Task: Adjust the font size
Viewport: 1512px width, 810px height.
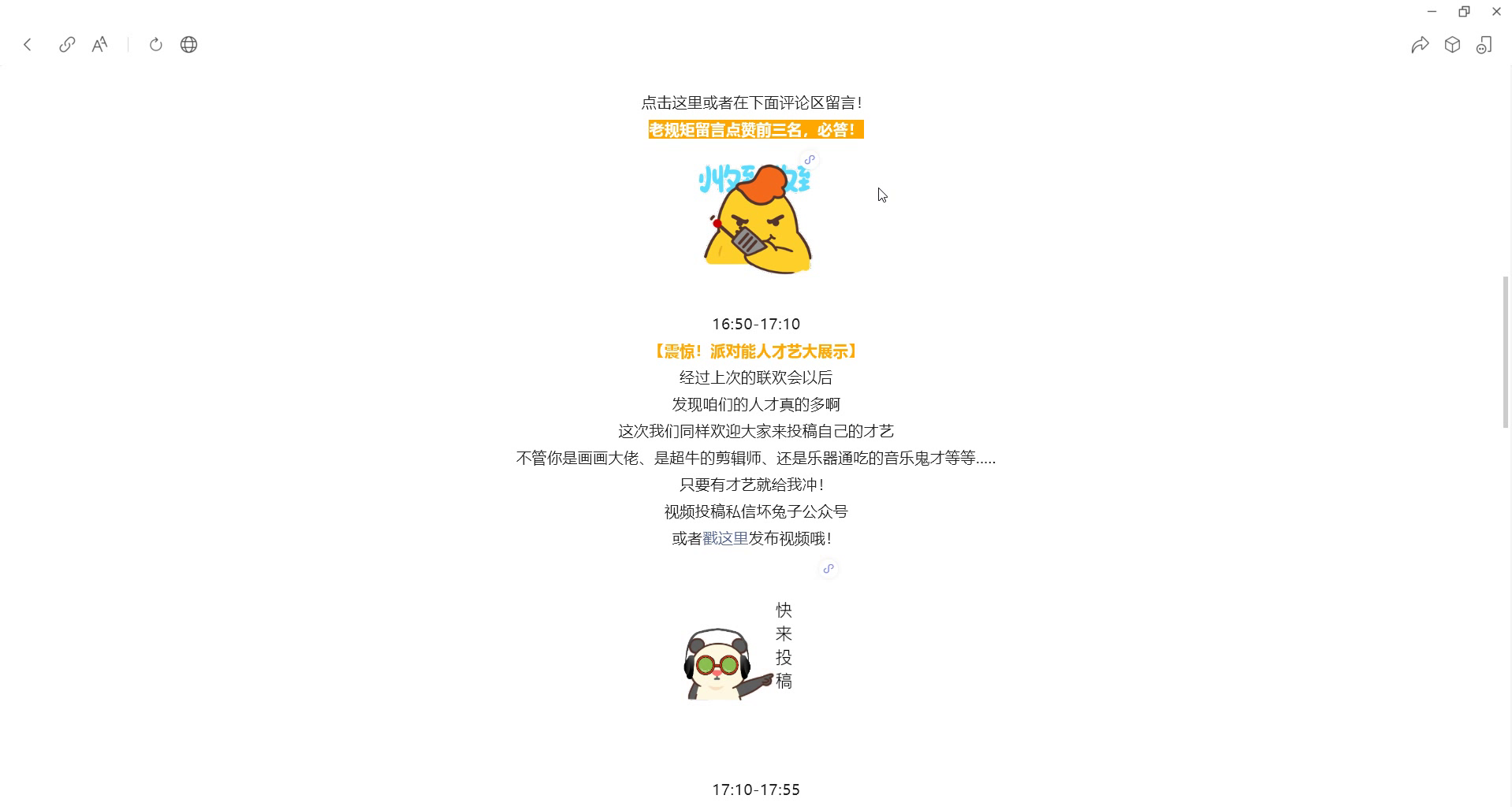Action: pos(99,45)
